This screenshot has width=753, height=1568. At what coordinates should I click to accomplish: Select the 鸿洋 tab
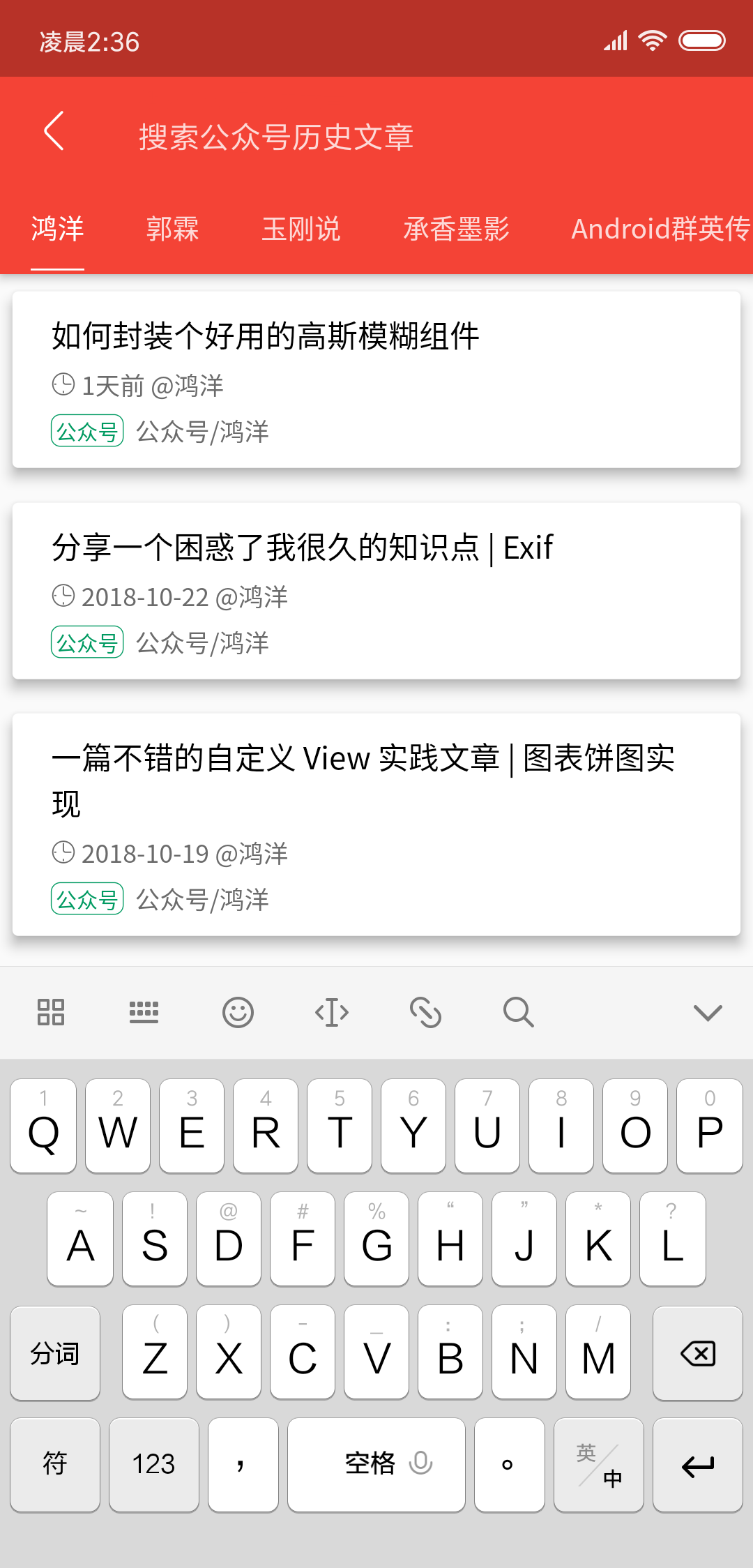pos(57,229)
